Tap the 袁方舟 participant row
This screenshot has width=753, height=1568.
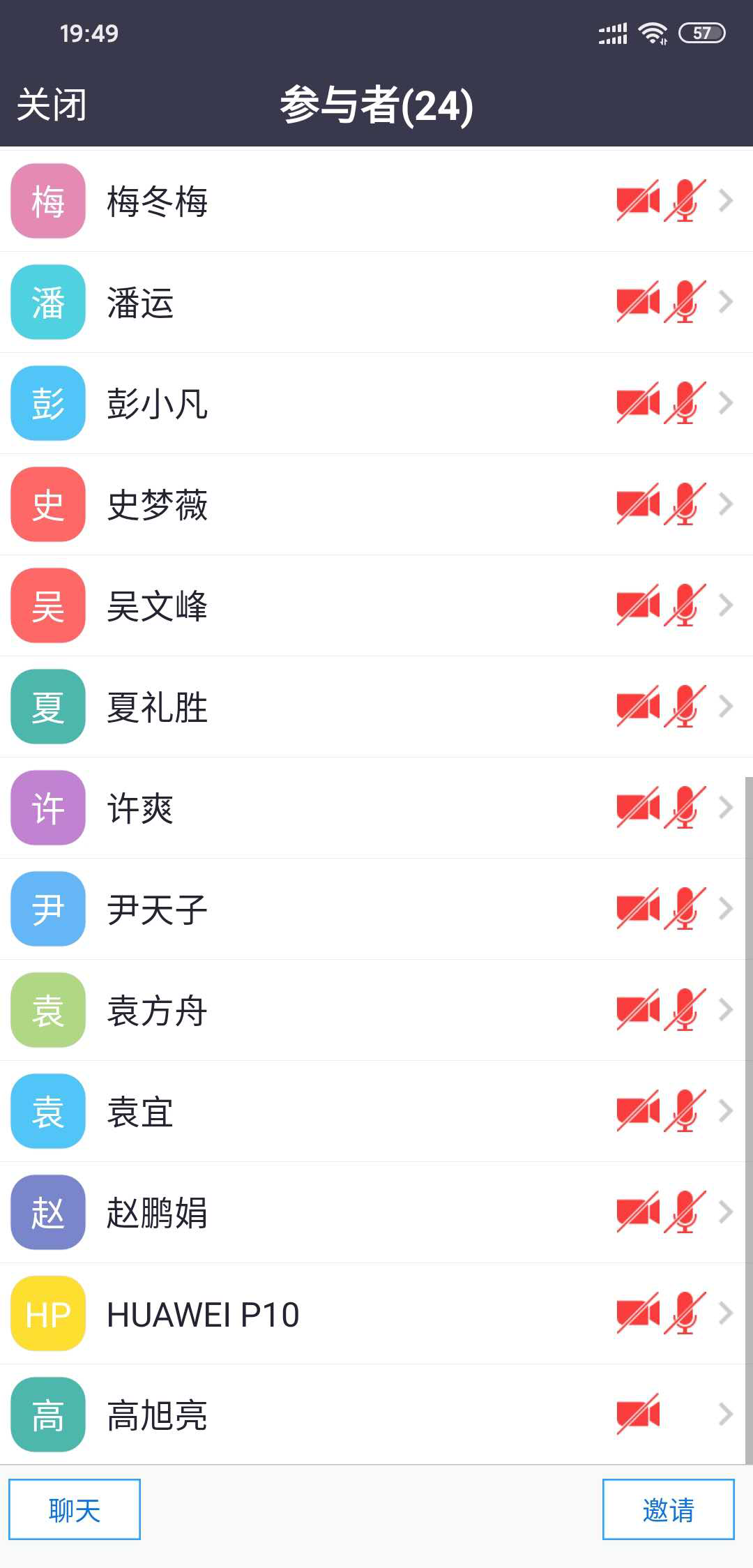click(x=376, y=1011)
